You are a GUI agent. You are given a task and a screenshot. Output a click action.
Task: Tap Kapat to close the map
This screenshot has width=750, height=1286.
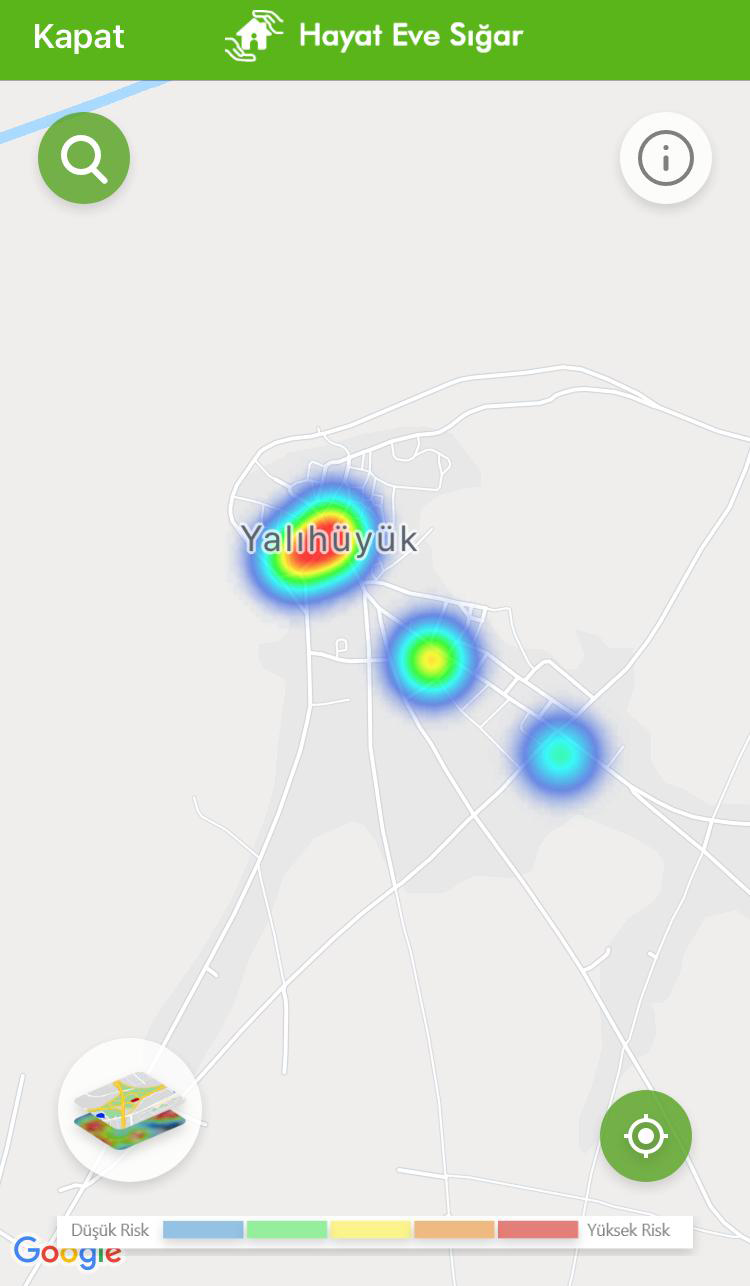[79, 37]
